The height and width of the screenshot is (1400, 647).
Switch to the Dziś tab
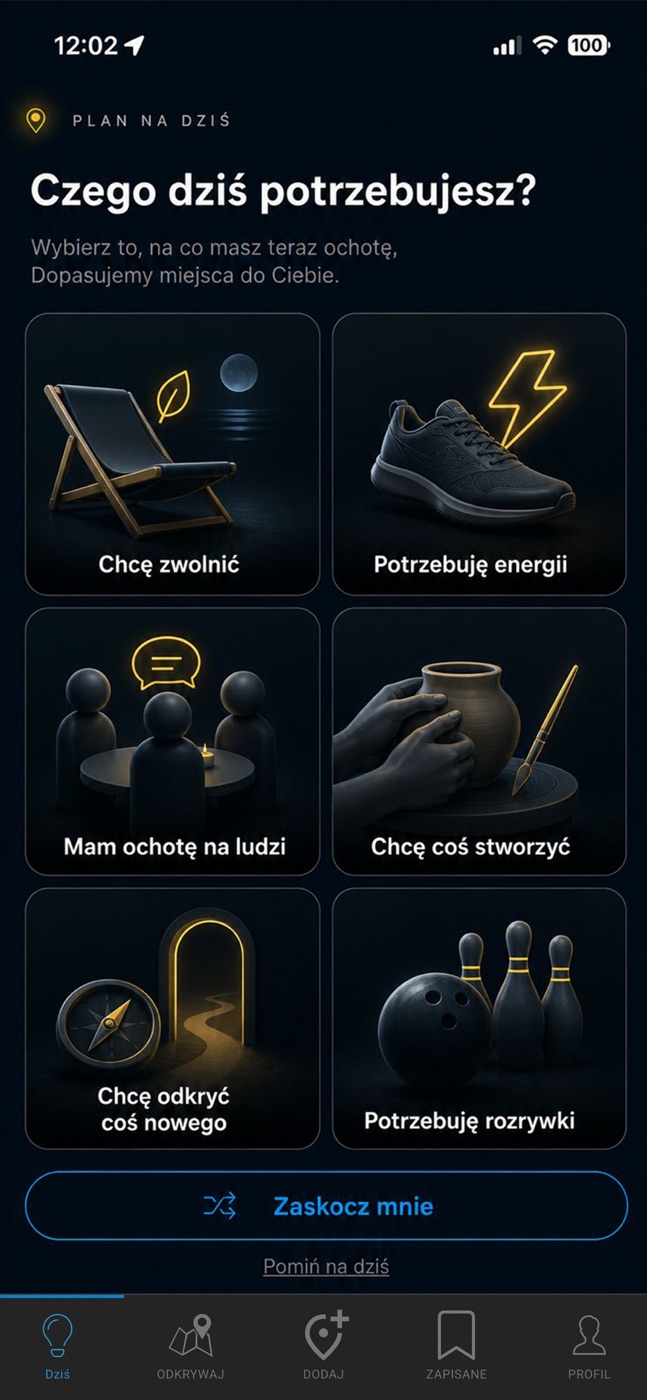coord(58,1347)
